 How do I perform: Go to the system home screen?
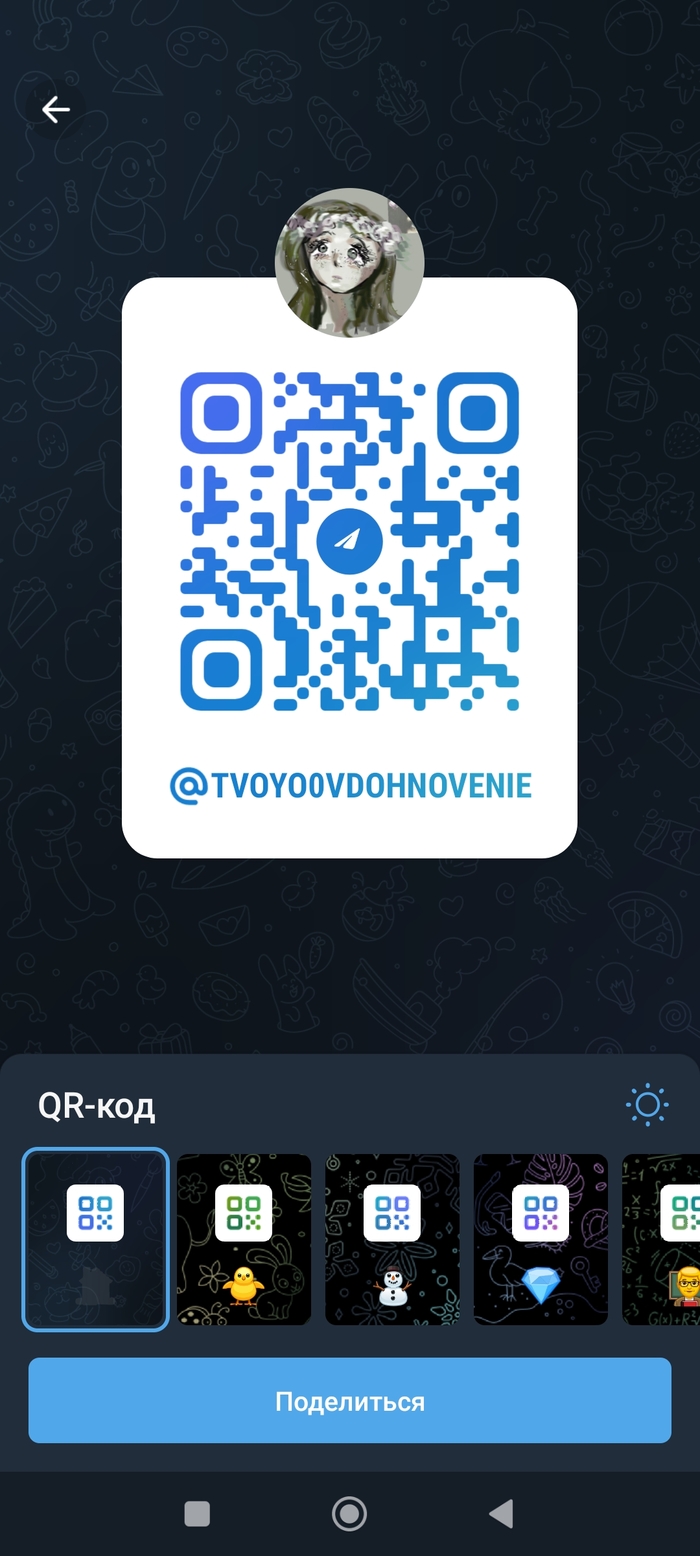coord(349,1514)
